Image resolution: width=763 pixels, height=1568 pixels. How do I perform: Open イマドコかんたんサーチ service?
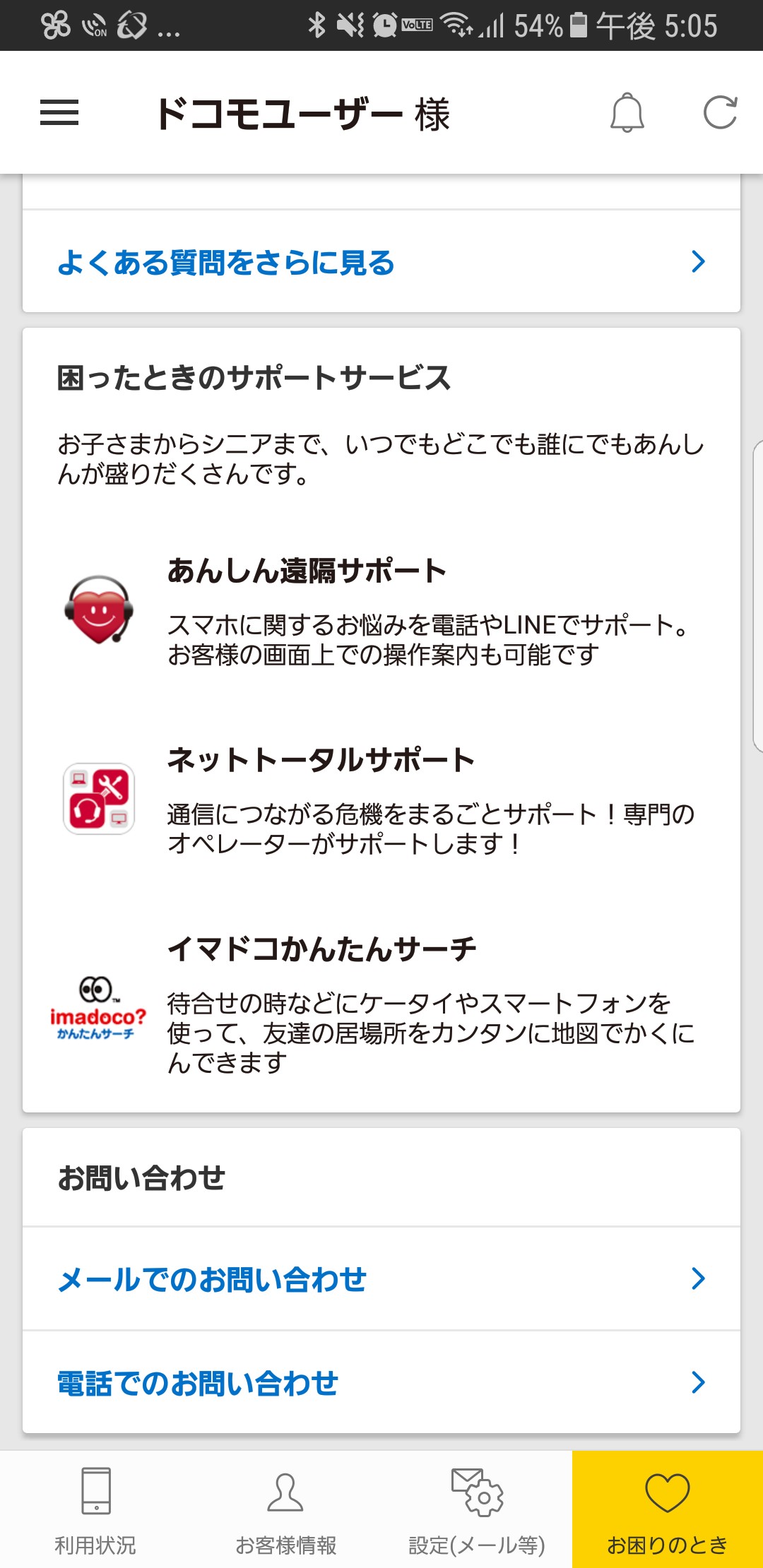(381, 1003)
